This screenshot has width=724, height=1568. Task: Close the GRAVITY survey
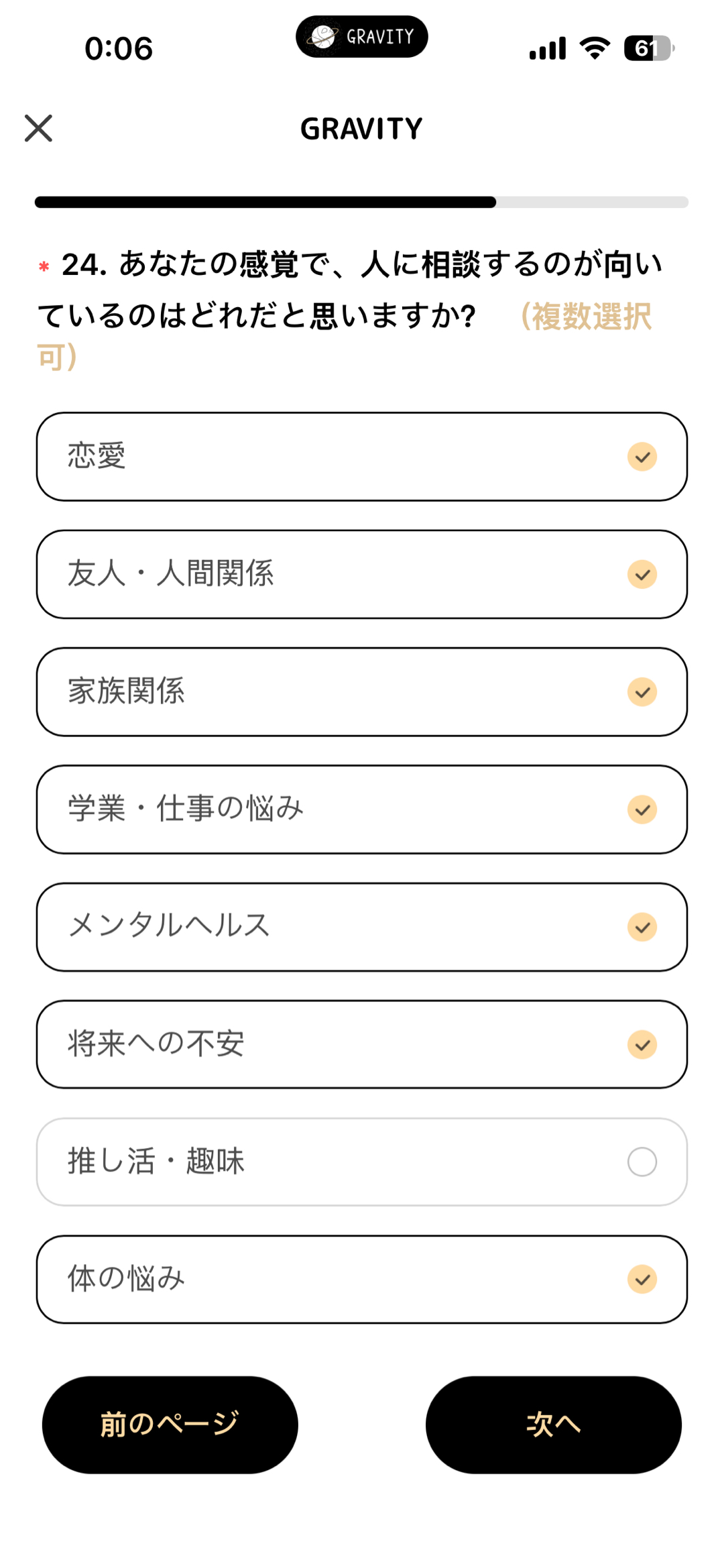coord(38,128)
